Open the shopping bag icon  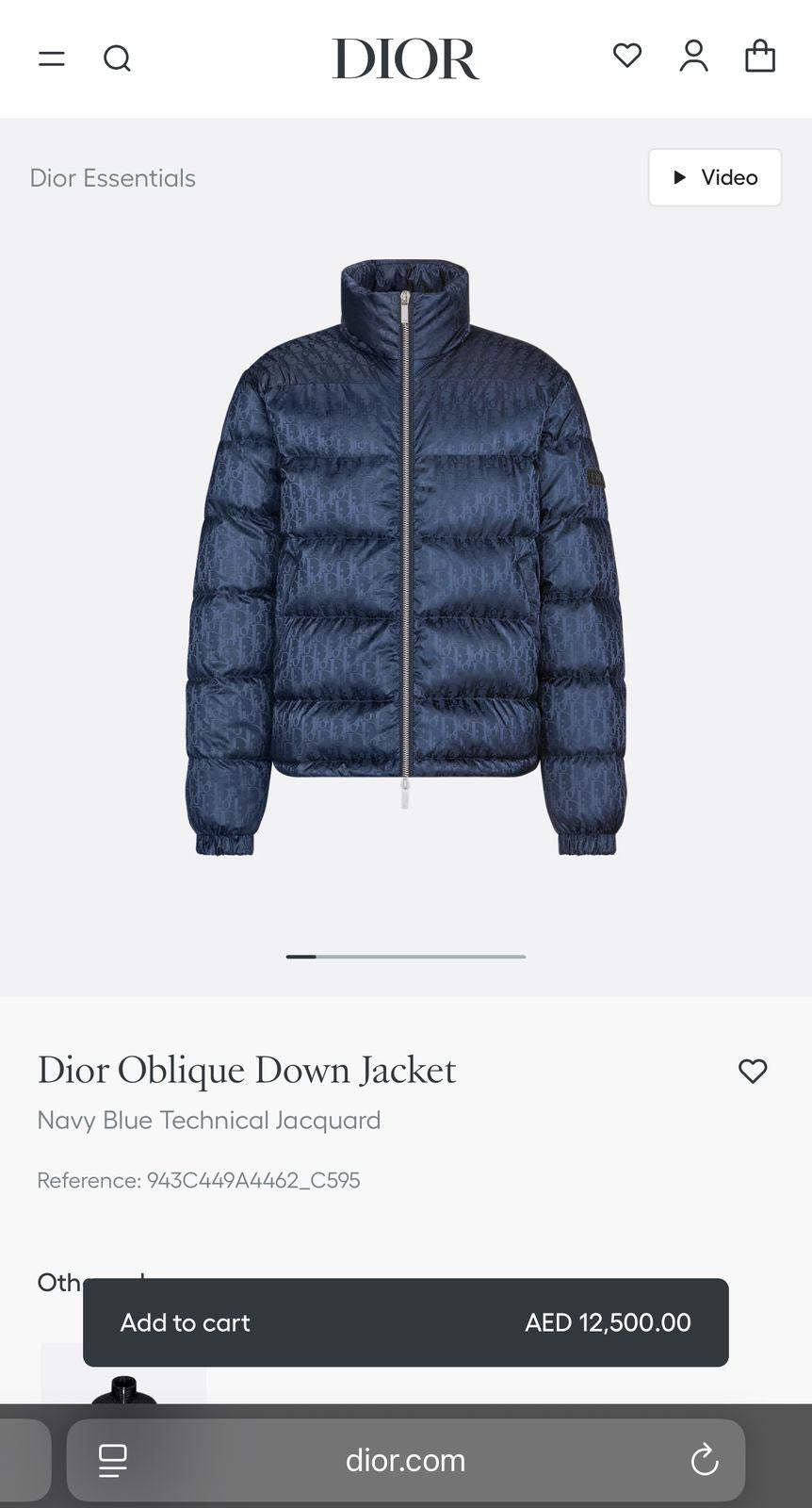pyautogui.click(x=760, y=57)
